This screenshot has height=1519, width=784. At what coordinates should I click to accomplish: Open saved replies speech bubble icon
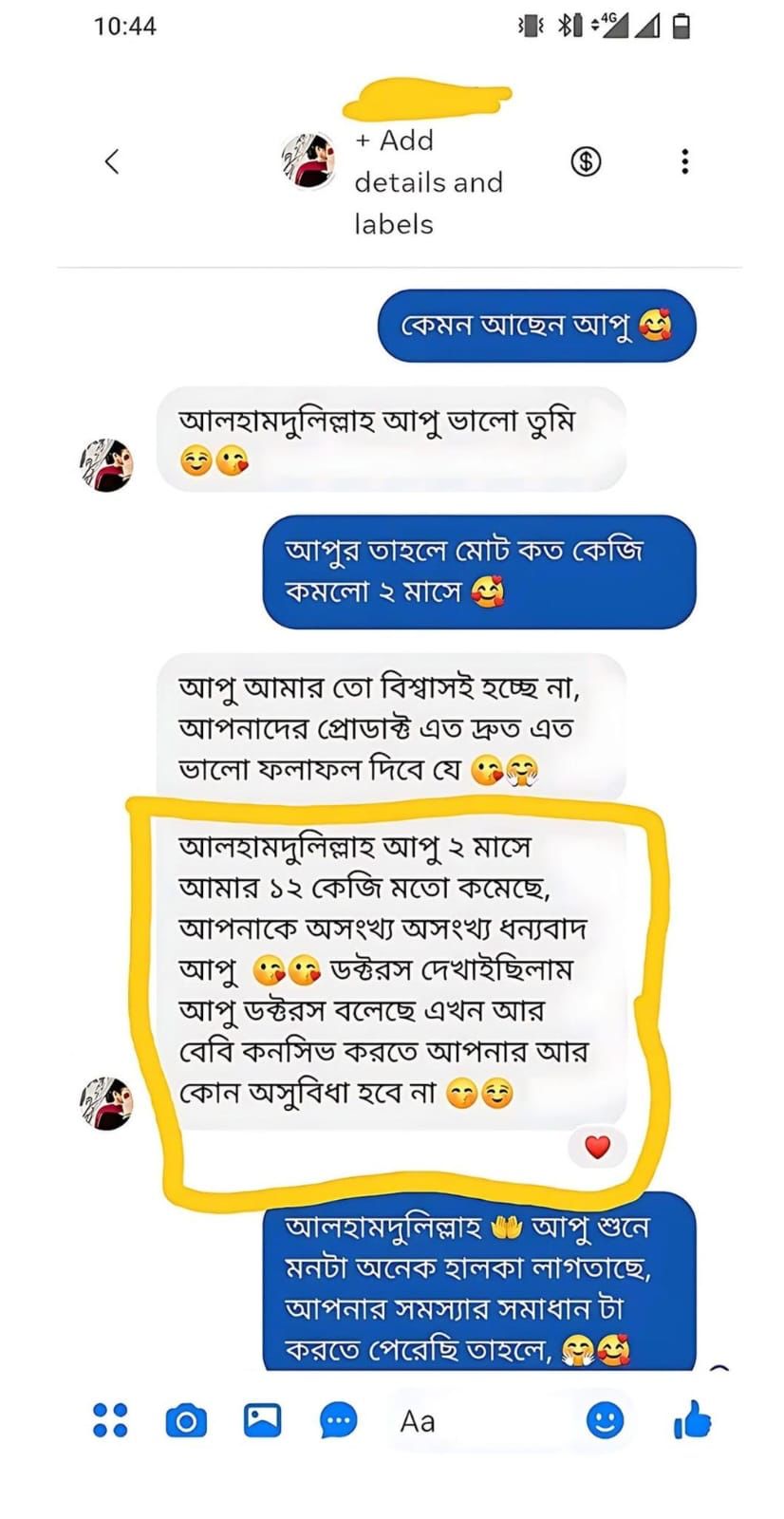339,1420
